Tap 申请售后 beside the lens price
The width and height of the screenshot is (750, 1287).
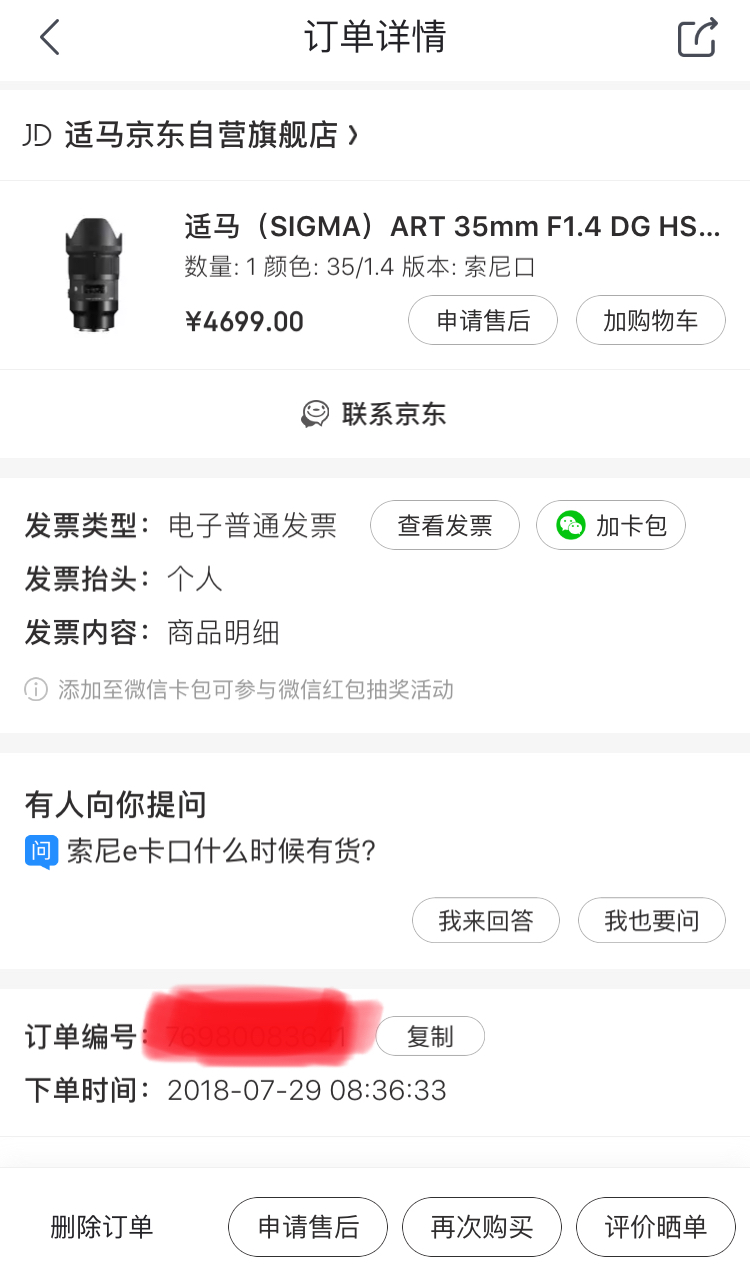(x=482, y=321)
